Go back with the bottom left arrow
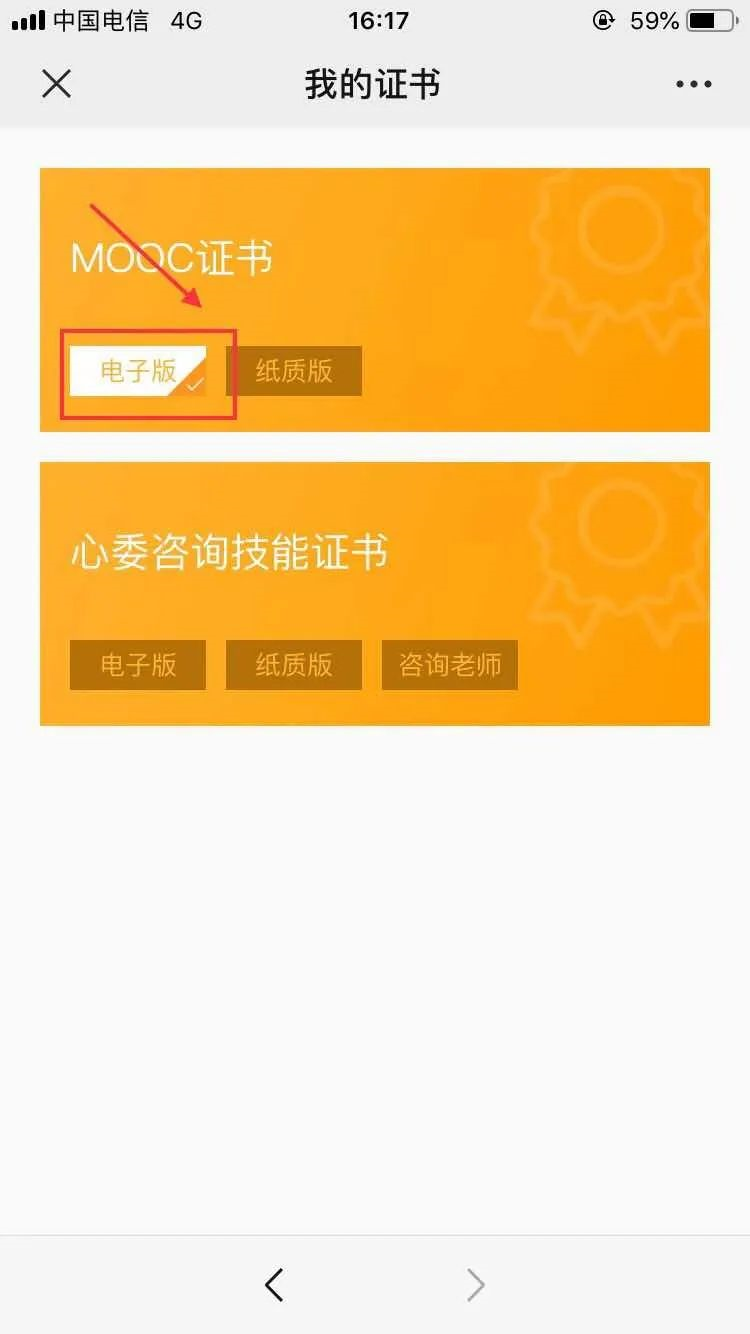Image resolution: width=750 pixels, height=1334 pixels. point(274,1285)
